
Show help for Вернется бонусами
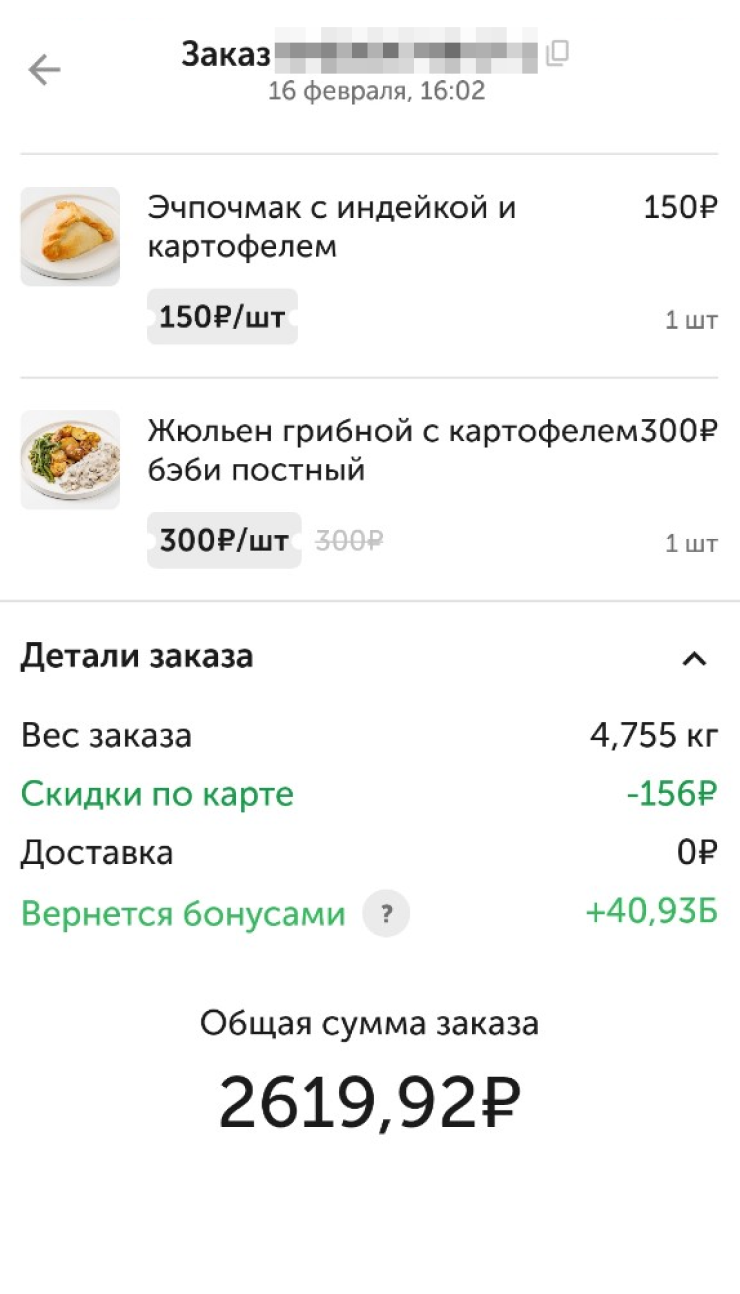pos(386,914)
